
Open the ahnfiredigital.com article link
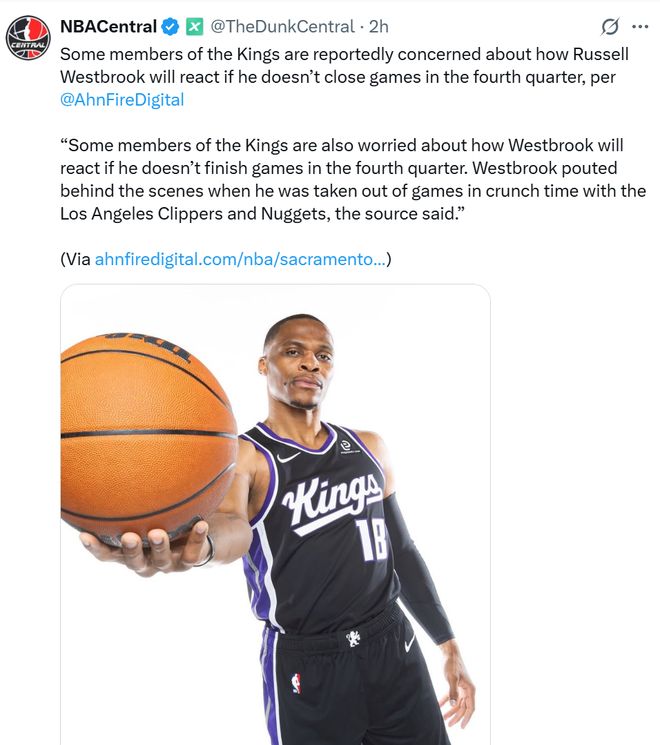tap(240, 259)
